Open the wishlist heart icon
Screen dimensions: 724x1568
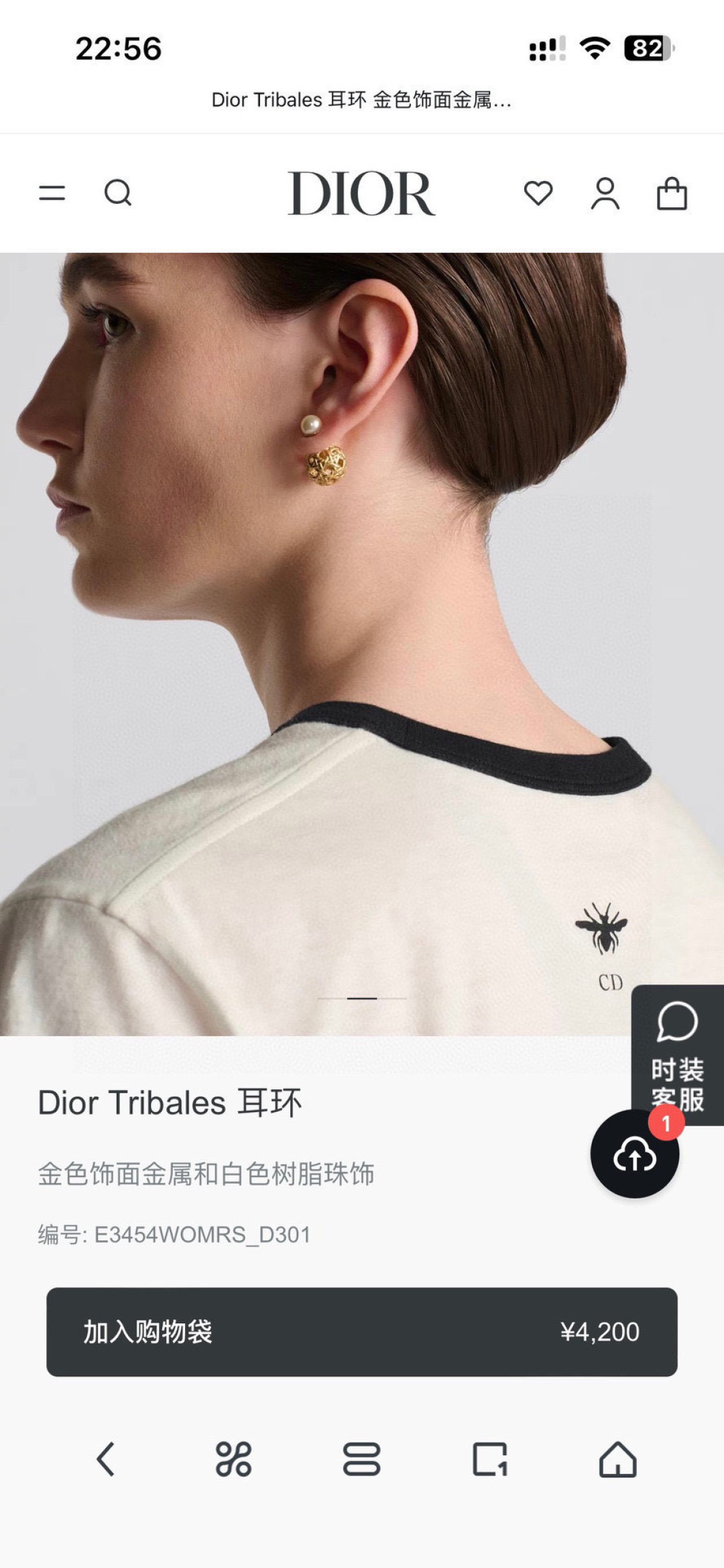click(538, 193)
